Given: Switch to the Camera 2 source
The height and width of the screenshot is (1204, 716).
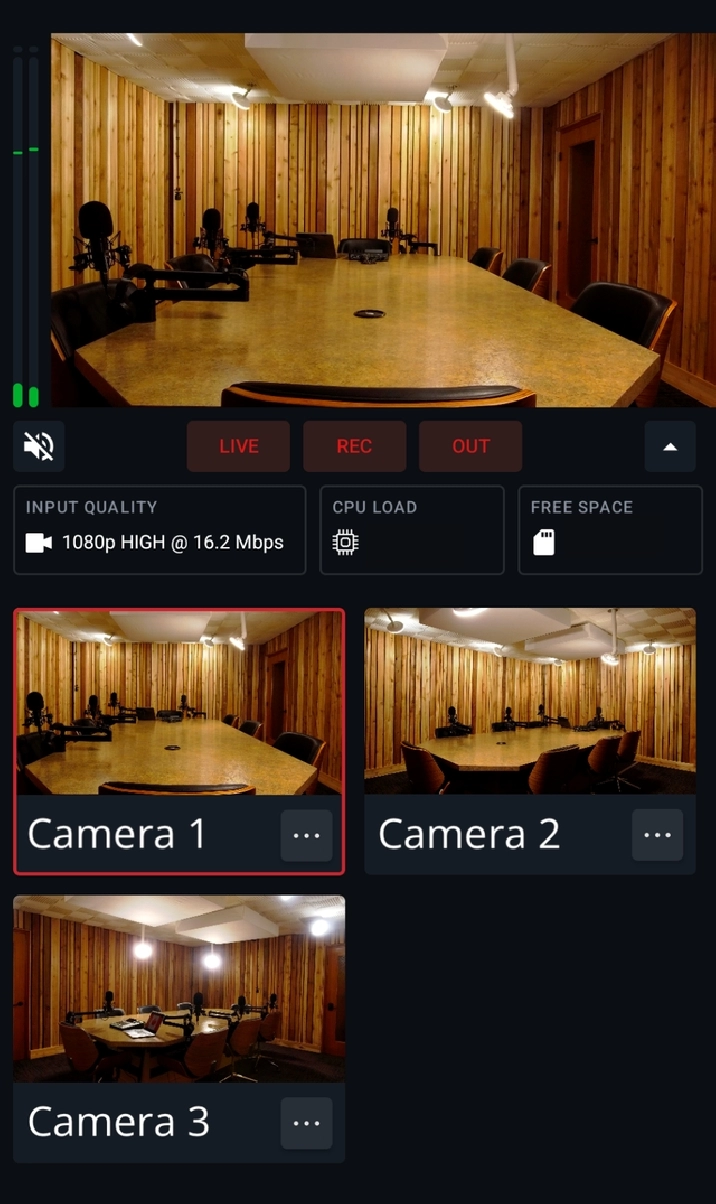Looking at the screenshot, I should [x=530, y=741].
